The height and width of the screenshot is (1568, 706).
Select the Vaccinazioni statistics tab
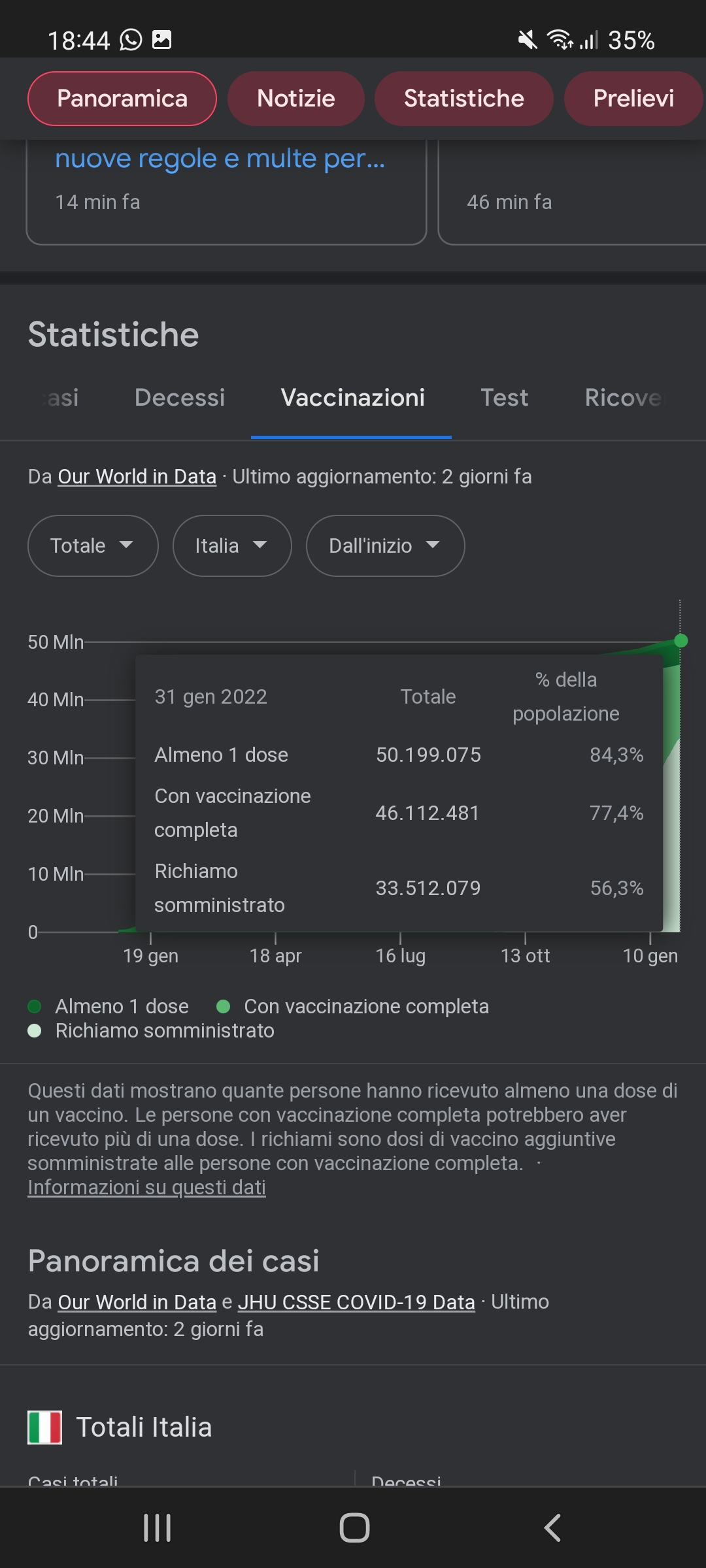coord(352,397)
